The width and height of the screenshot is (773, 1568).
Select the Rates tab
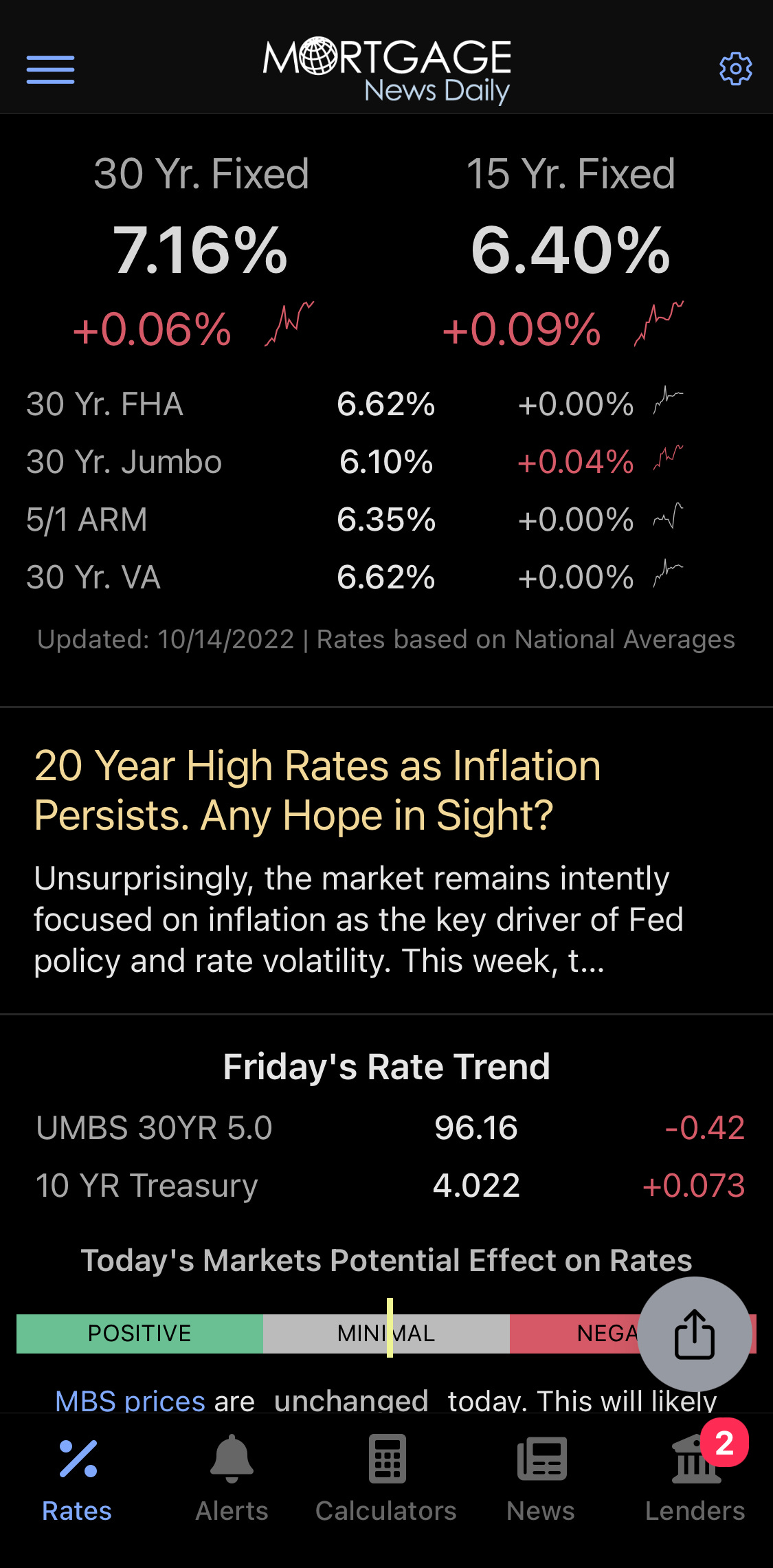click(x=77, y=1478)
